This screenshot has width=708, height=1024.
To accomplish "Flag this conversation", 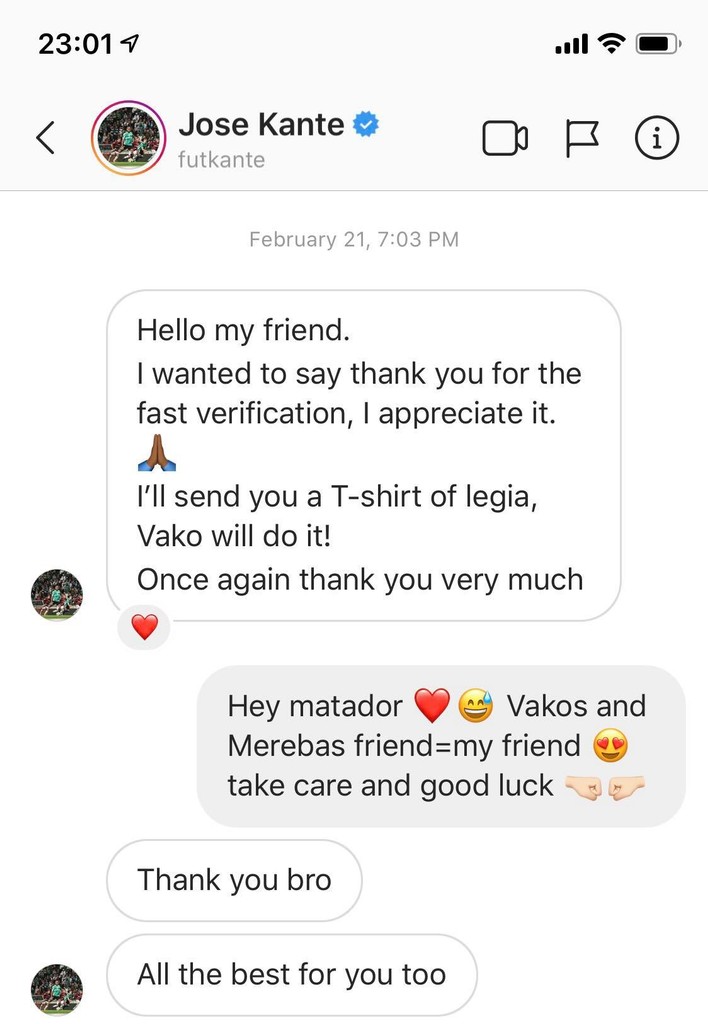I will click(582, 139).
